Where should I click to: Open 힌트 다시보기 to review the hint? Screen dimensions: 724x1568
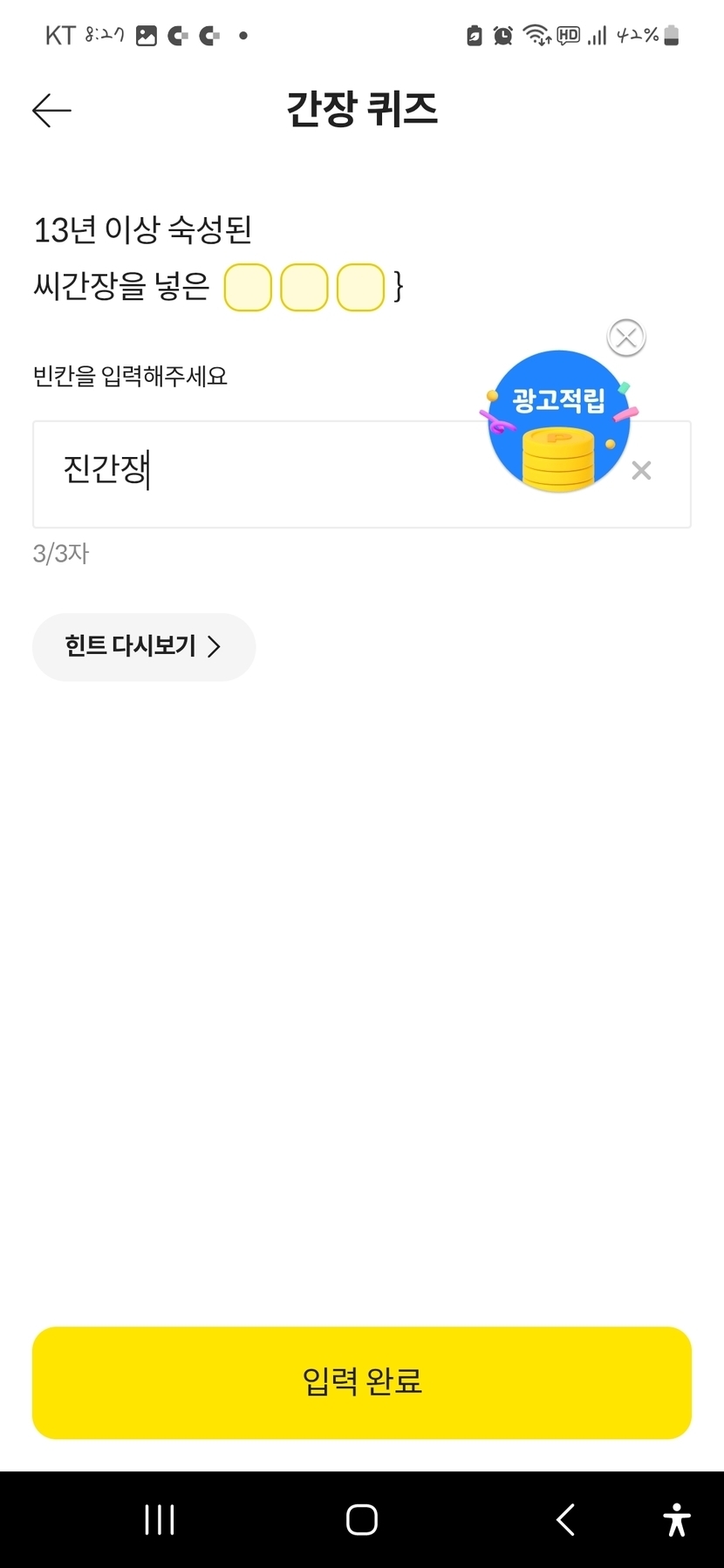tap(144, 646)
